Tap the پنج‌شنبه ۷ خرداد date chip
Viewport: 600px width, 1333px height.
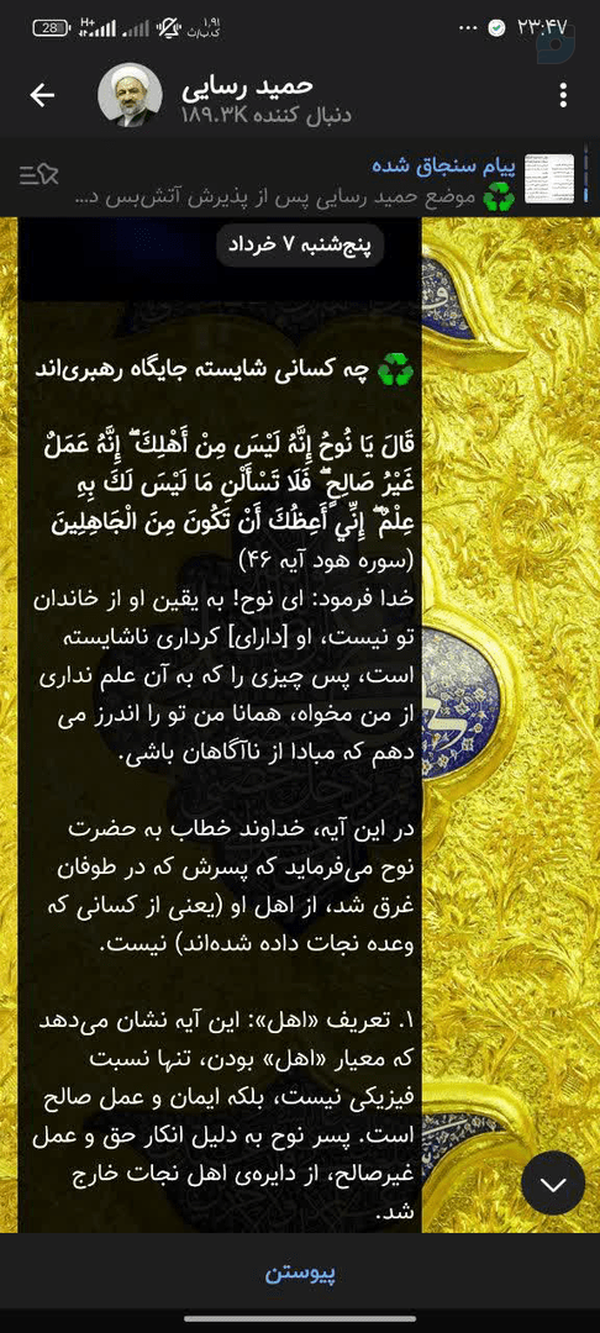pyautogui.click(x=300, y=245)
